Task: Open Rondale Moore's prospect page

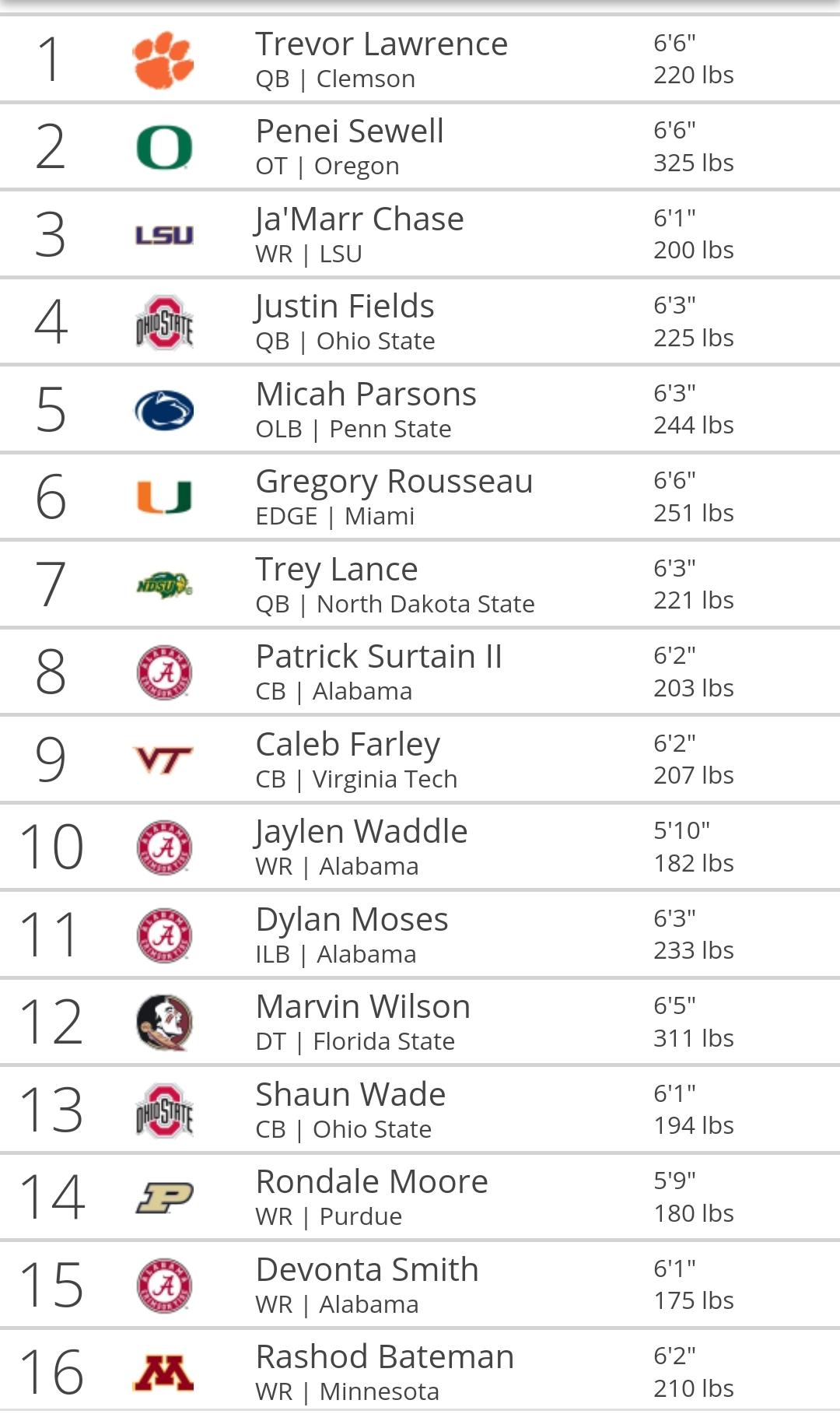Action: 420,1197
